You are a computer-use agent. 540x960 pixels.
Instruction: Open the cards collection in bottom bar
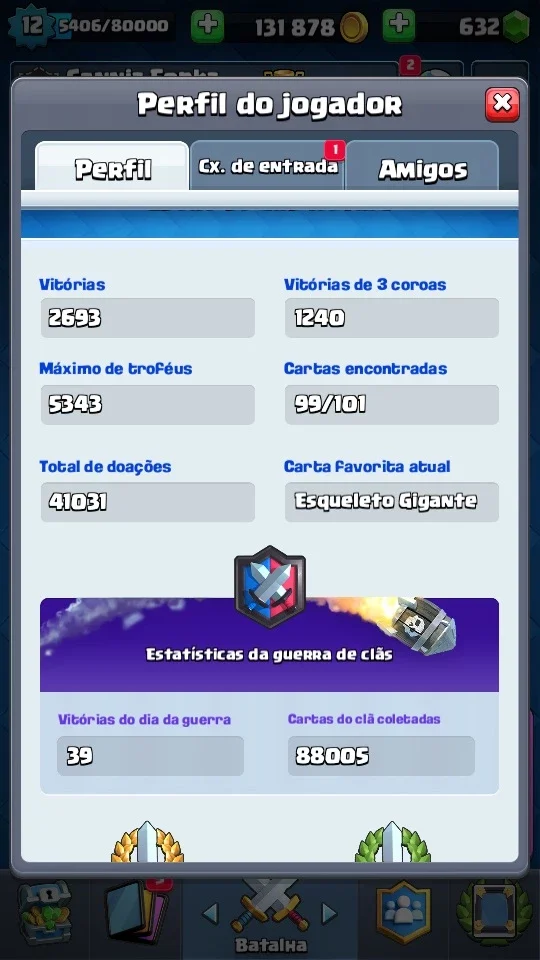tap(135, 913)
